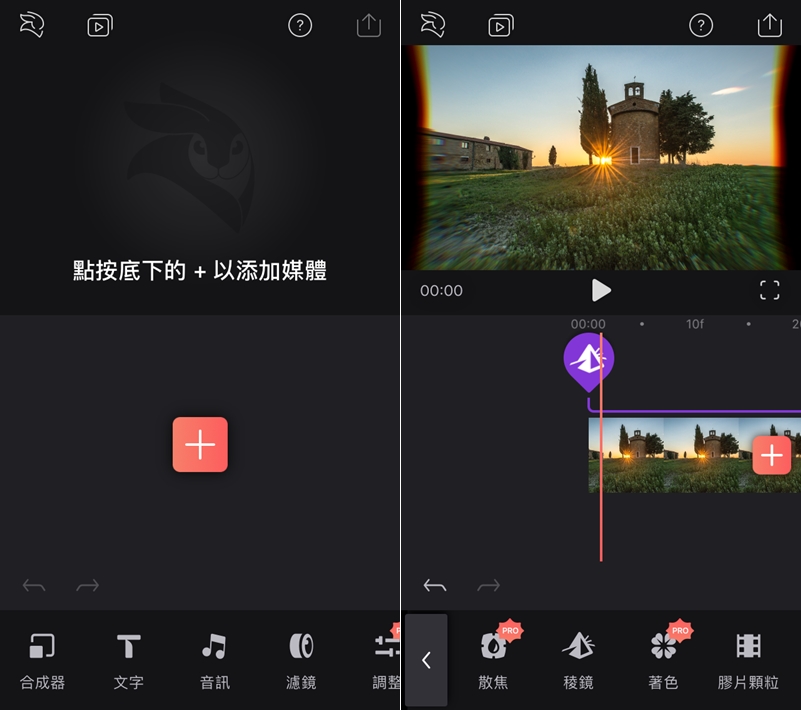This screenshot has height=710, width=801.
Task: Go back using the left chevron in effects bar
Action: pyautogui.click(x=426, y=660)
